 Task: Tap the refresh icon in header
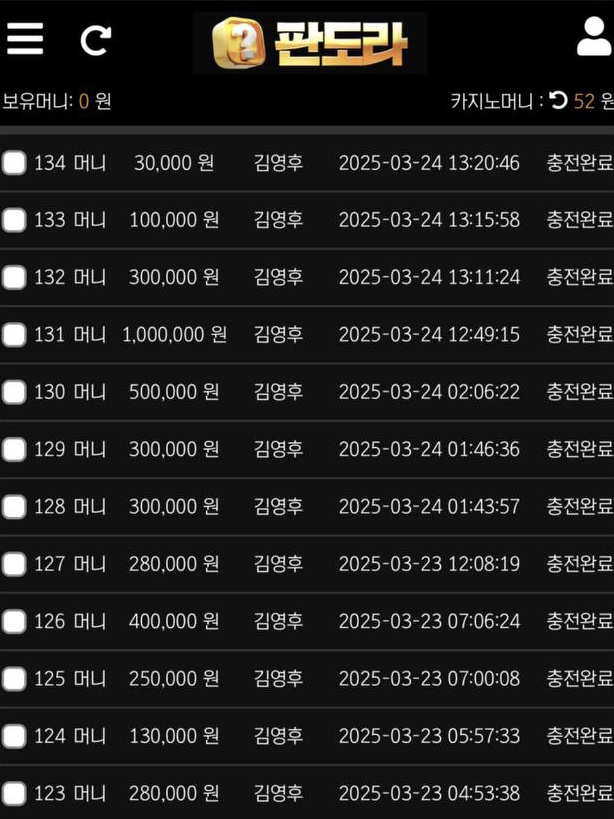[95, 40]
